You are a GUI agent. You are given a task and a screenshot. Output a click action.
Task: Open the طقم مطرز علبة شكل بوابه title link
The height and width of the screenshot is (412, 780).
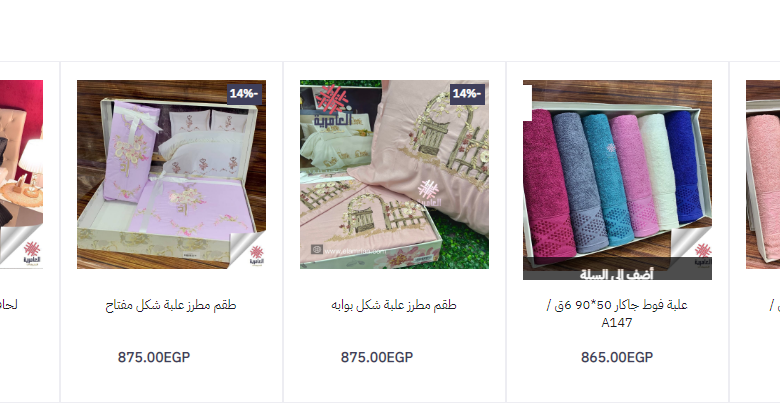pos(394,305)
